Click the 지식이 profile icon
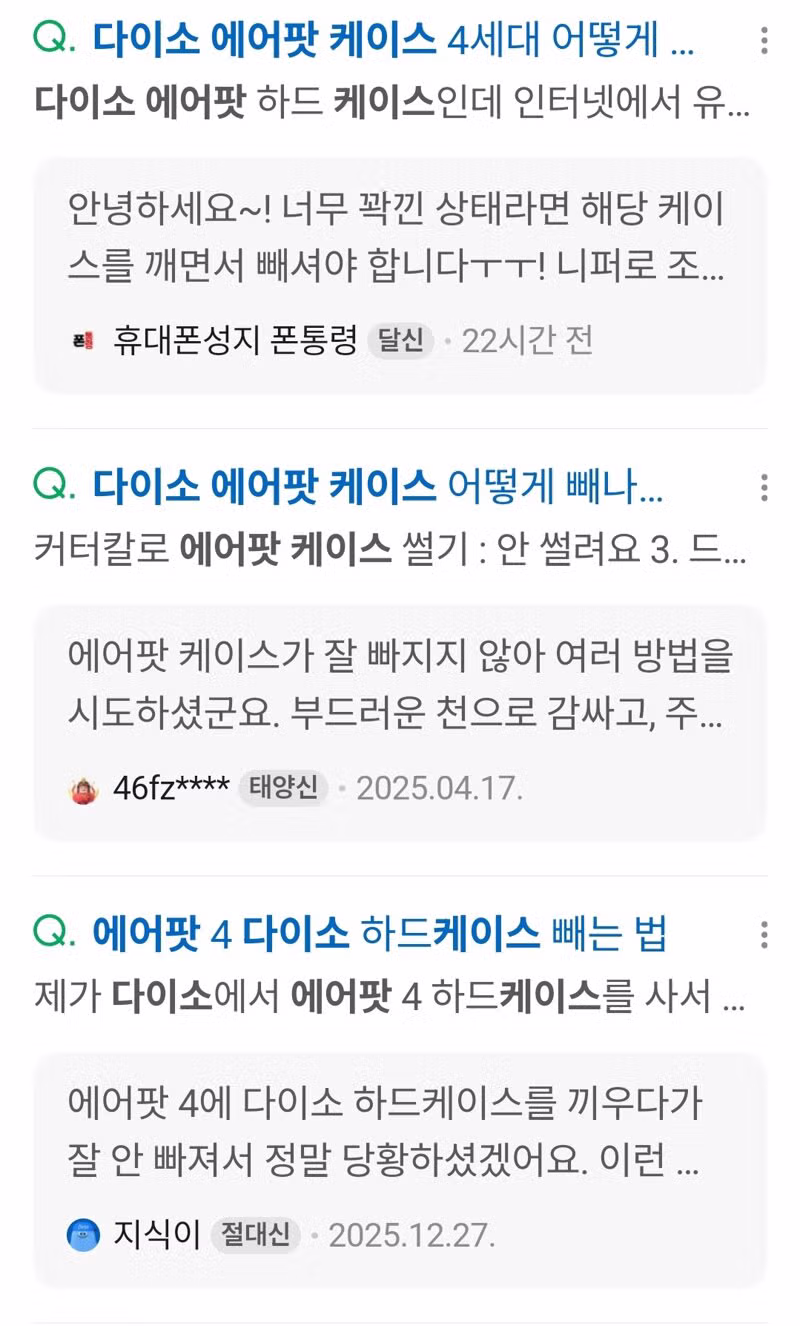The width and height of the screenshot is (800, 1326). click(x=83, y=1234)
